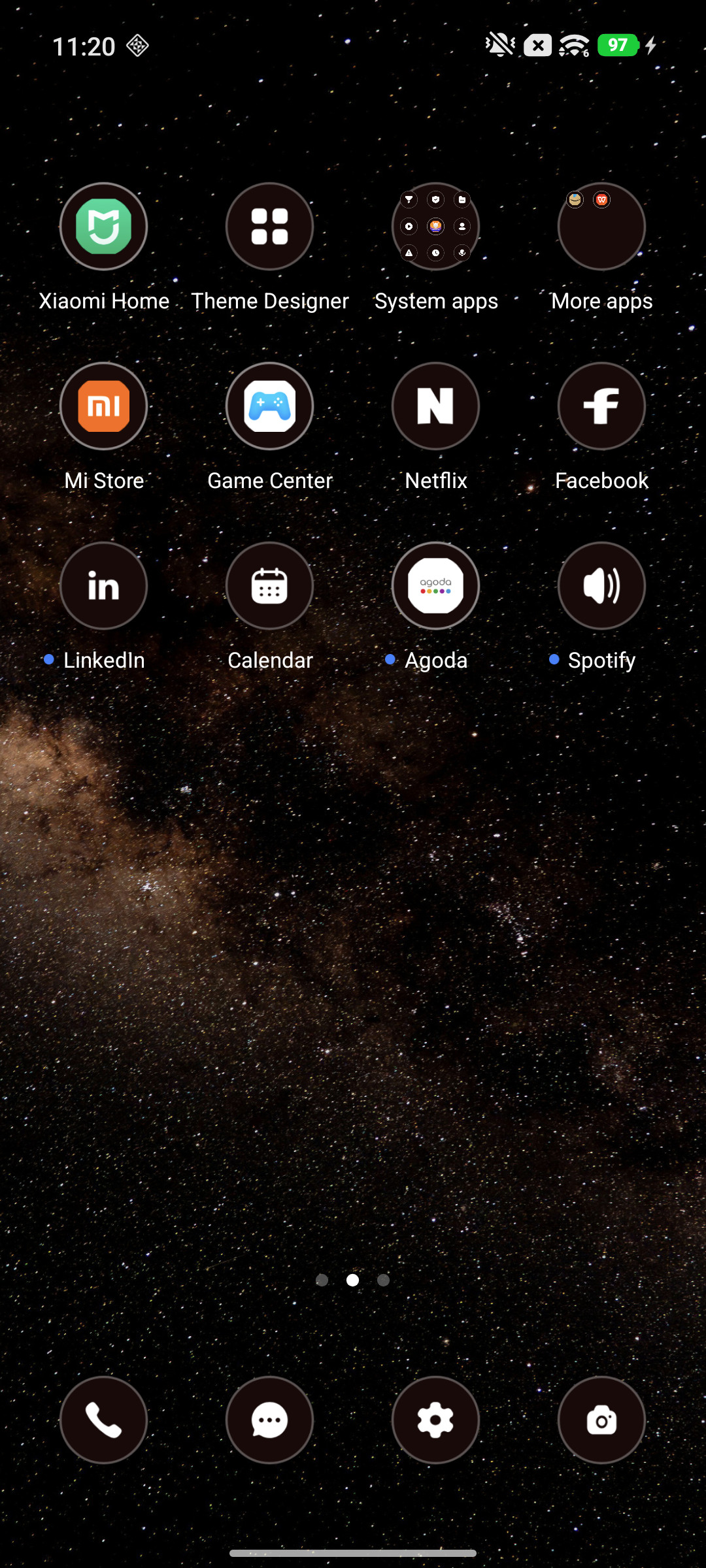Open the Calendar app
706x1568 pixels.
point(269,586)
